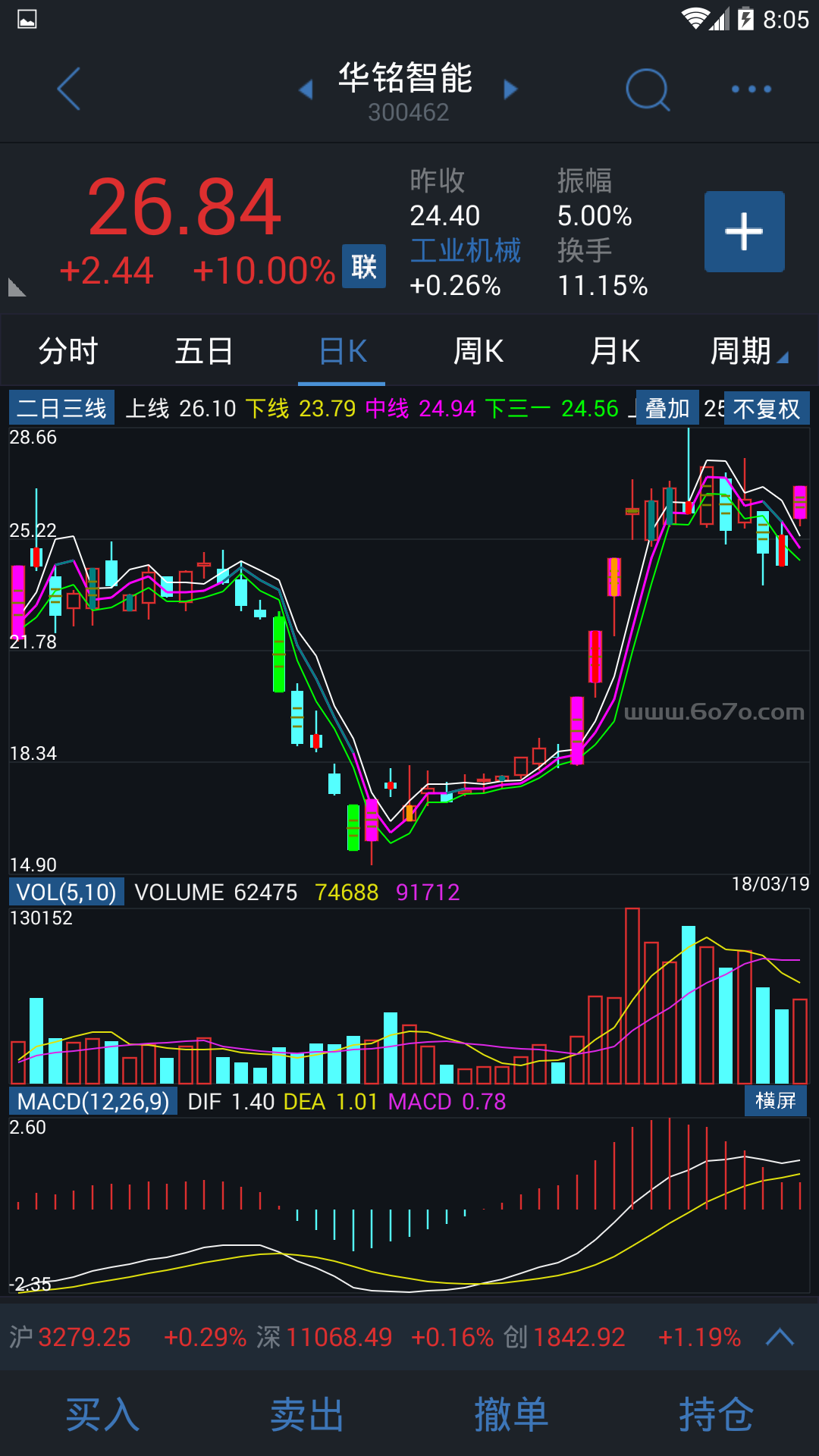Expand the 周期 period dropdown

point(748,352)
